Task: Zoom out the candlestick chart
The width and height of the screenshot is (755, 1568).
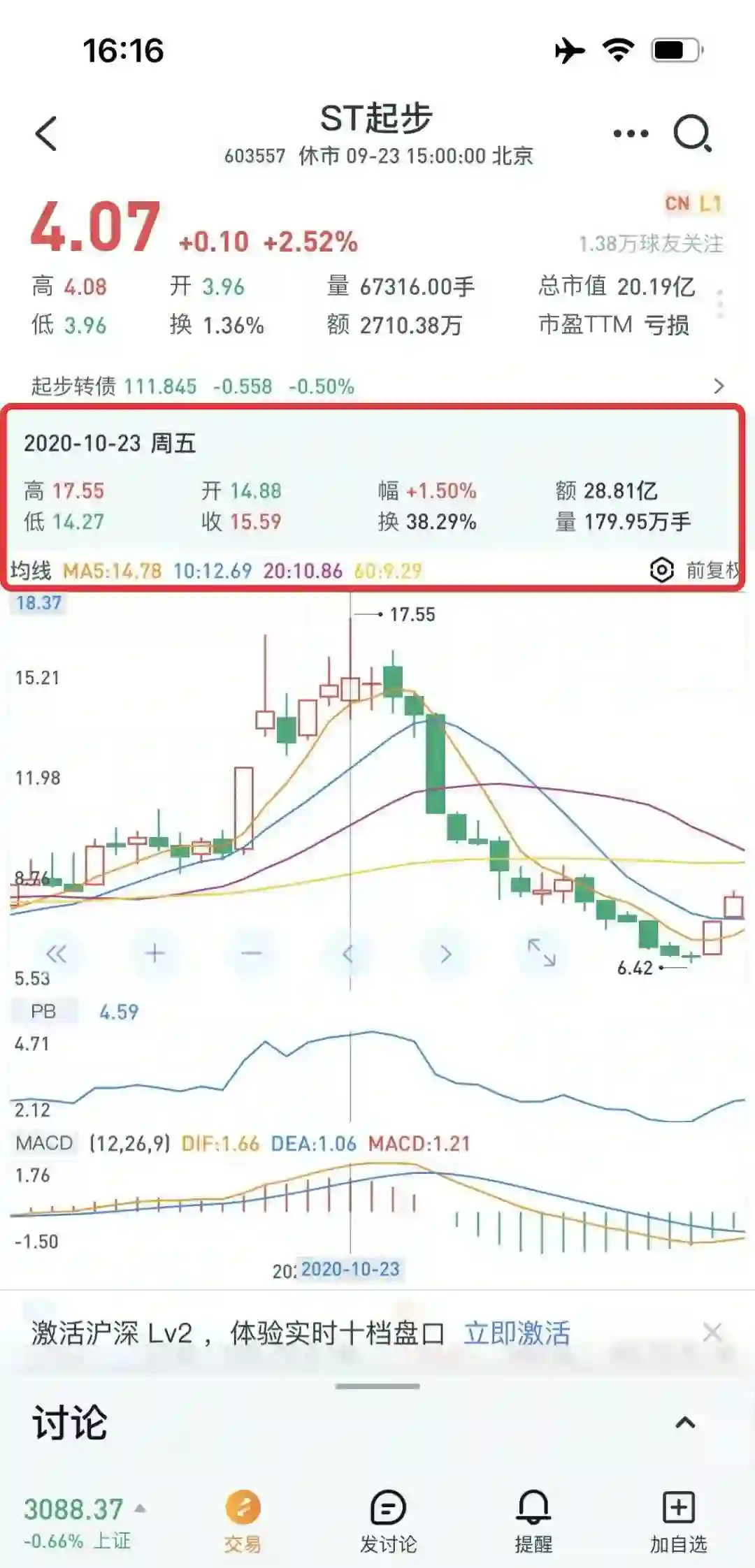Action: coord(251,953)
